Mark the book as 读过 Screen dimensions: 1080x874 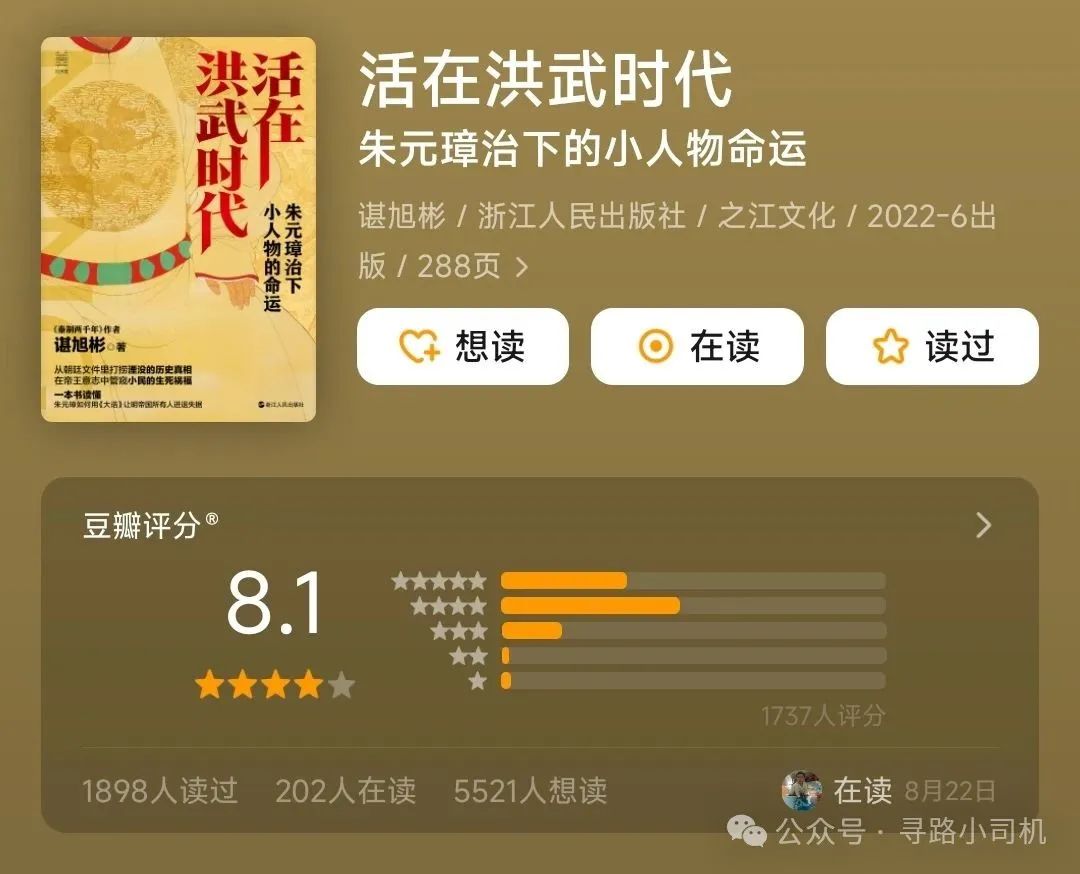tap(932, 347)
